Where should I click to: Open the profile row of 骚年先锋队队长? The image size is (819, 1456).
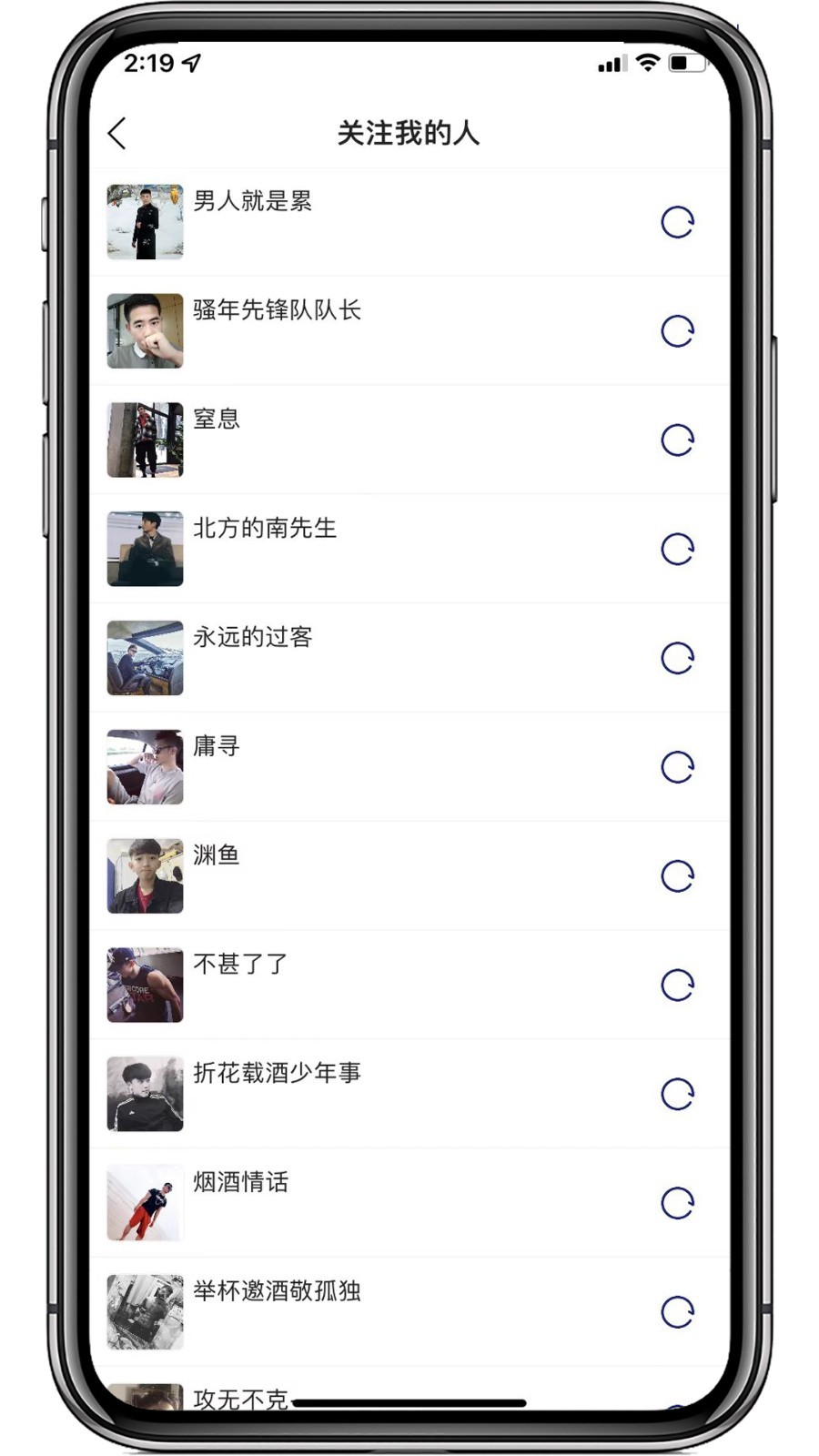tap(409, 331)
